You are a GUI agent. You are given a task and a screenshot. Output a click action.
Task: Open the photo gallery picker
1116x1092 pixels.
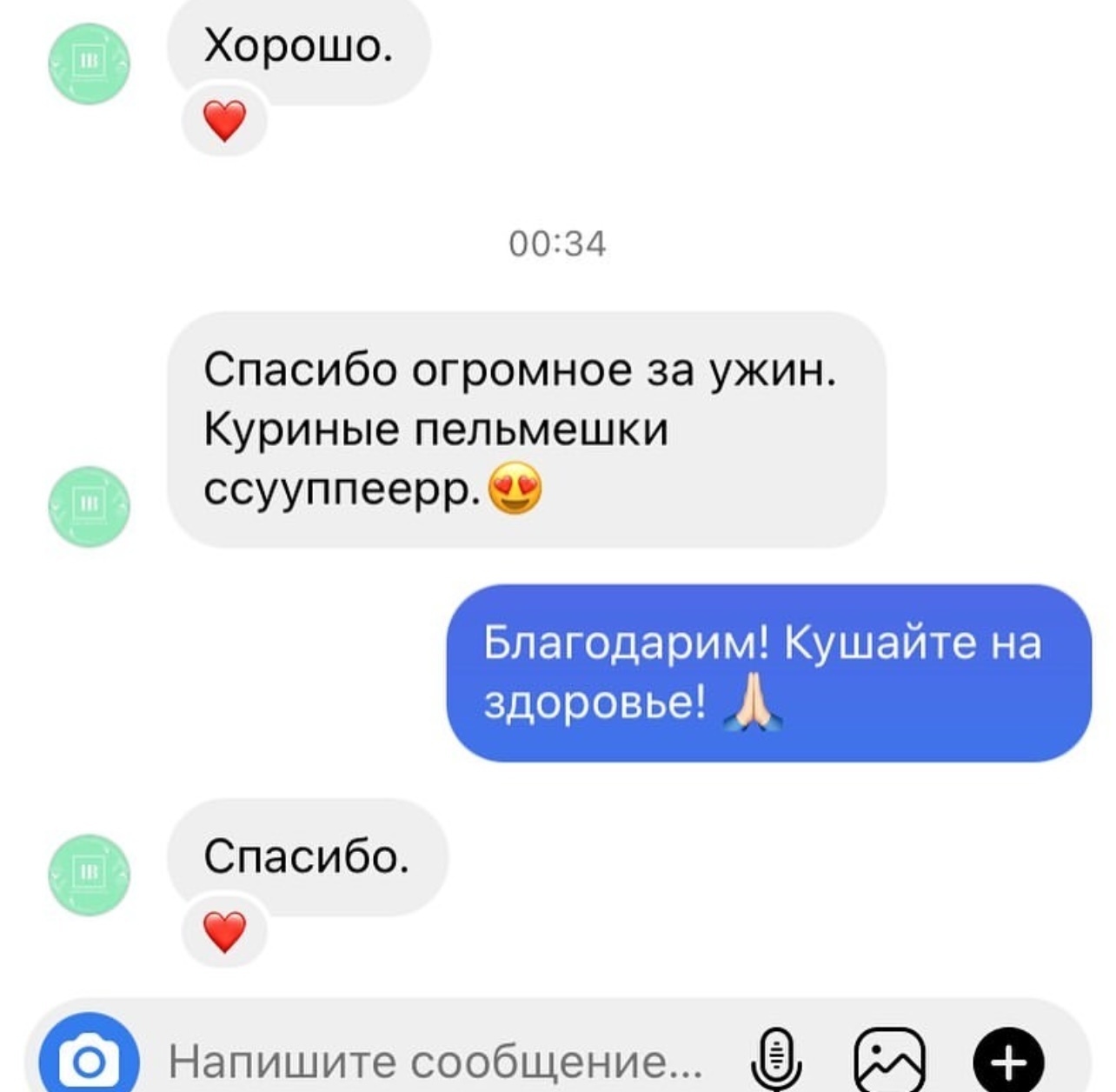889,1060
